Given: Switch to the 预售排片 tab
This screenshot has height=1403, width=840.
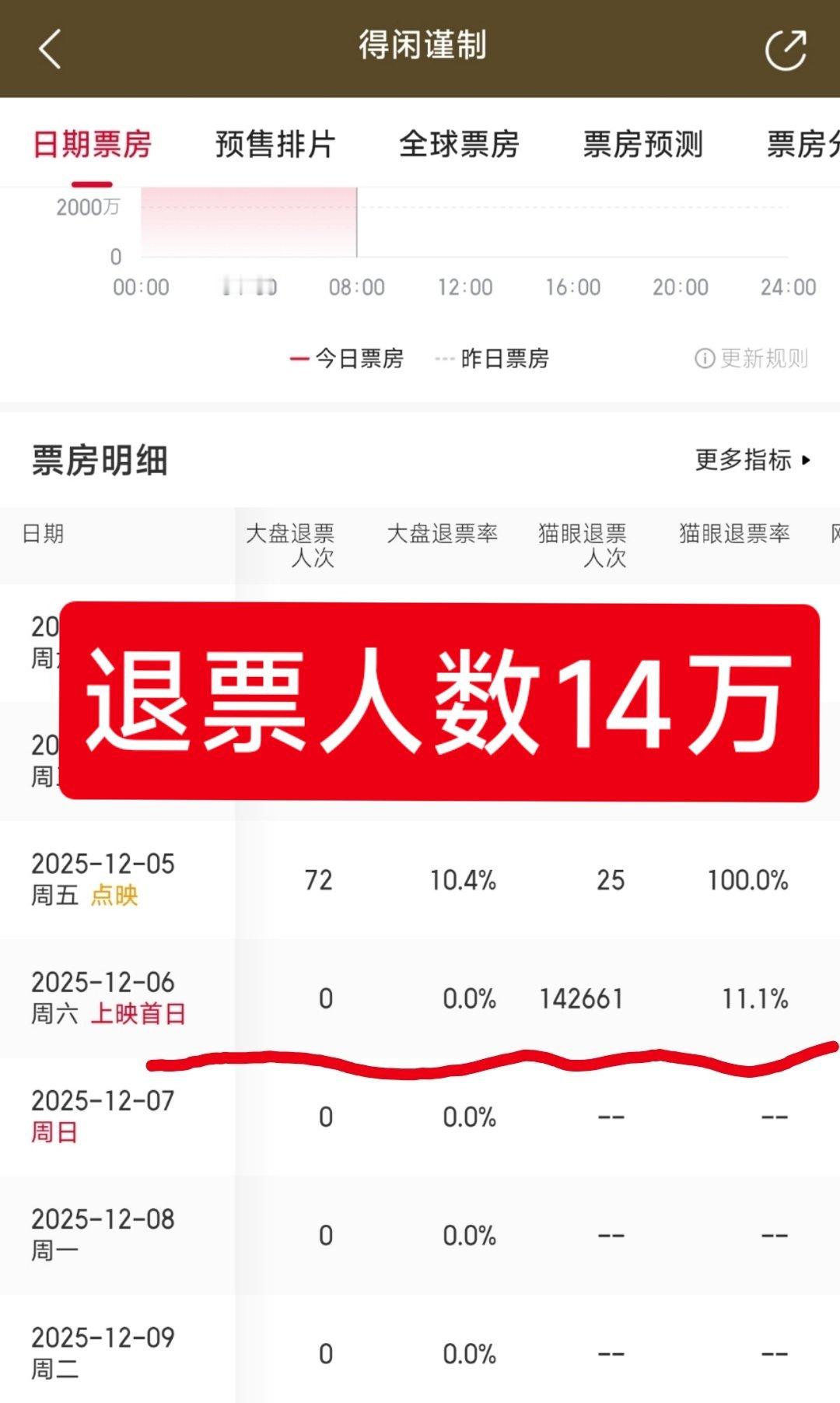Looking at the screenshot, I should (x=274, y=145).
